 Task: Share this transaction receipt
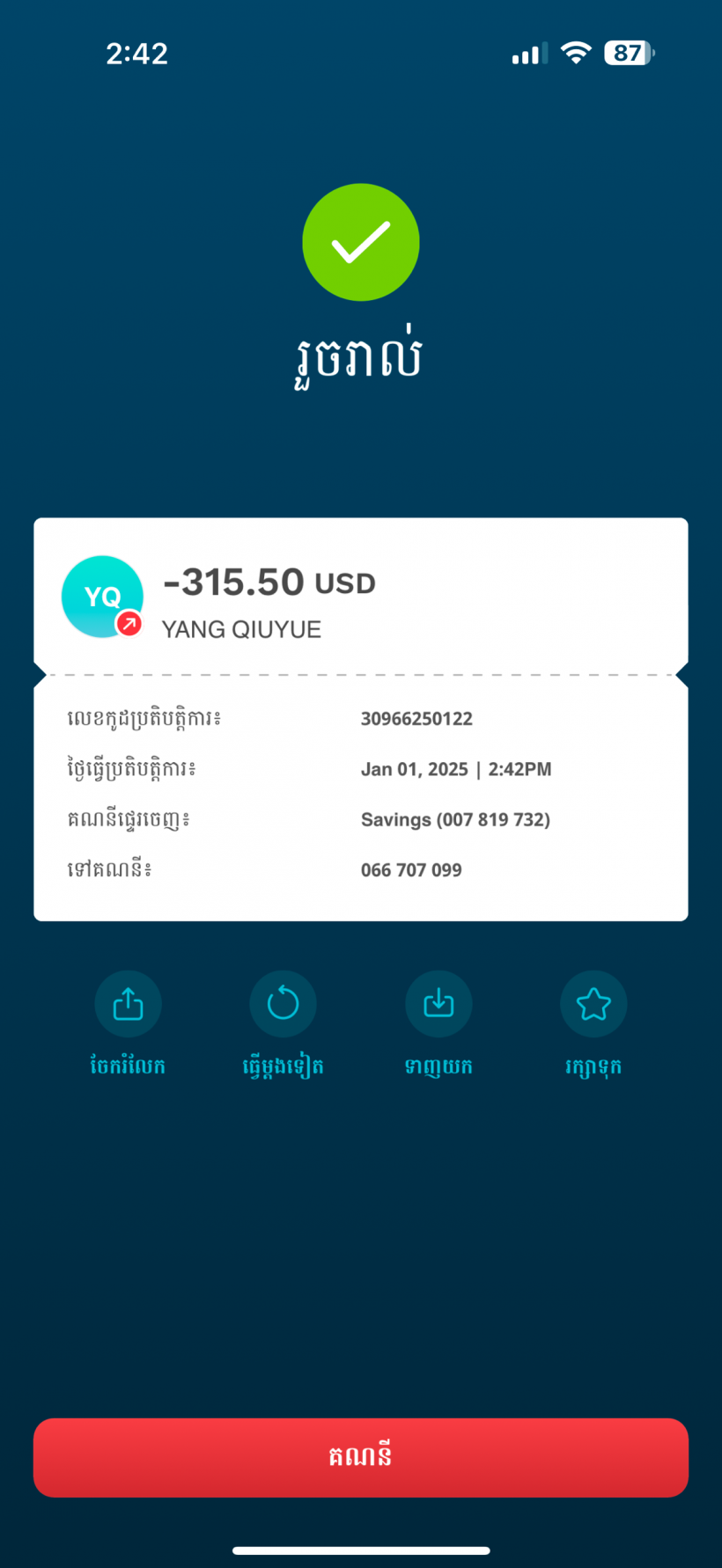[x=128, y=1004]
